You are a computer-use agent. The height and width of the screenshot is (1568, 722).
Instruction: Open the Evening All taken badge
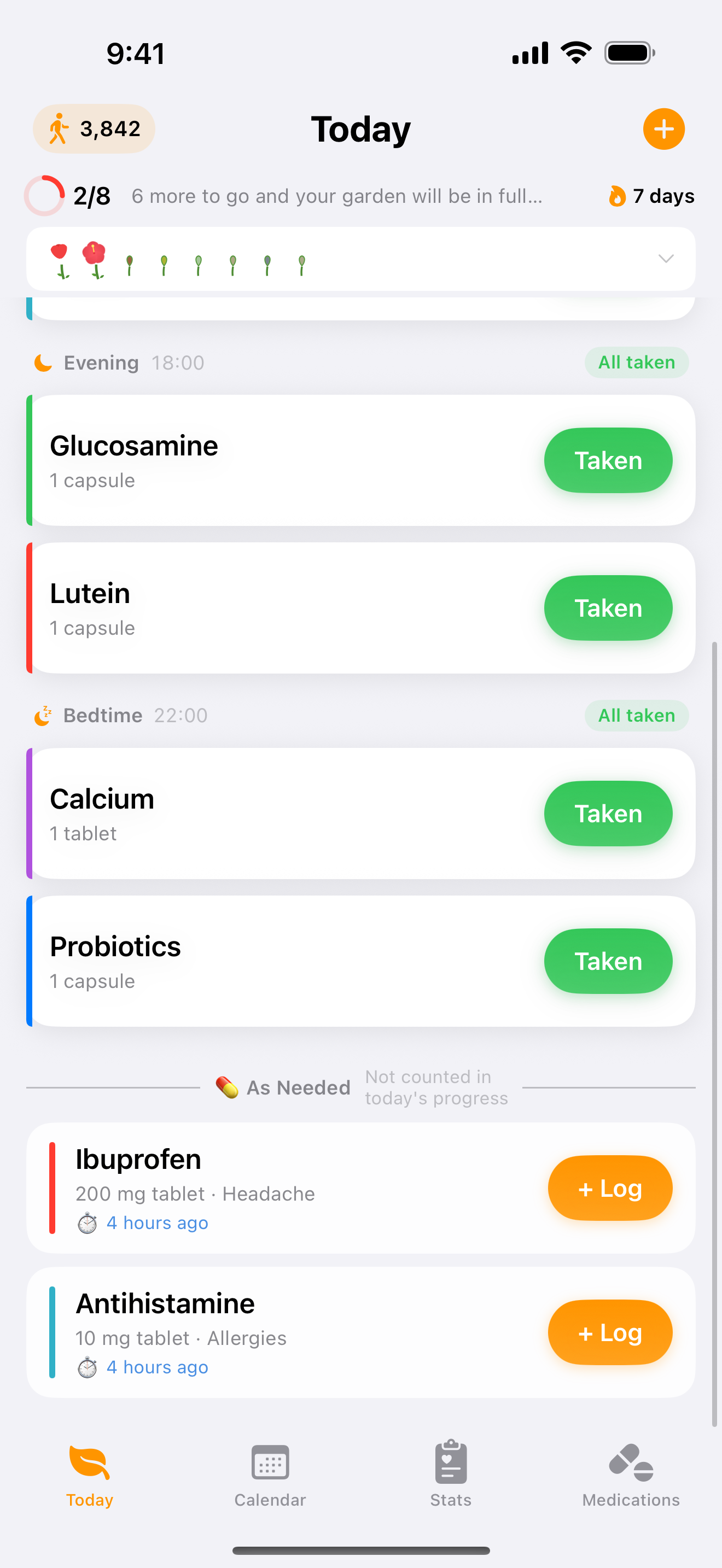(x=636, y=361)
